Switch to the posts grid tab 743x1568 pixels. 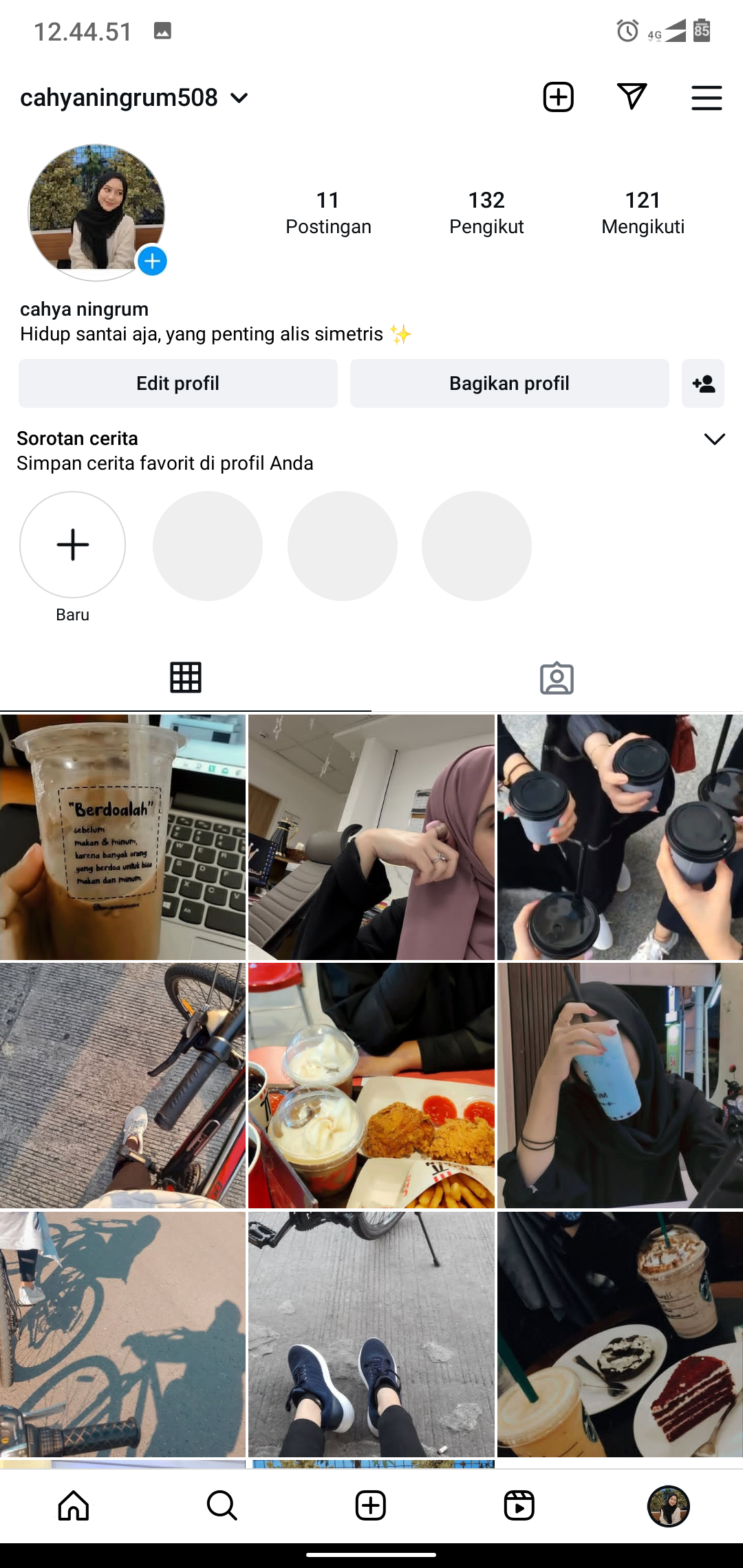click(186, 677)
